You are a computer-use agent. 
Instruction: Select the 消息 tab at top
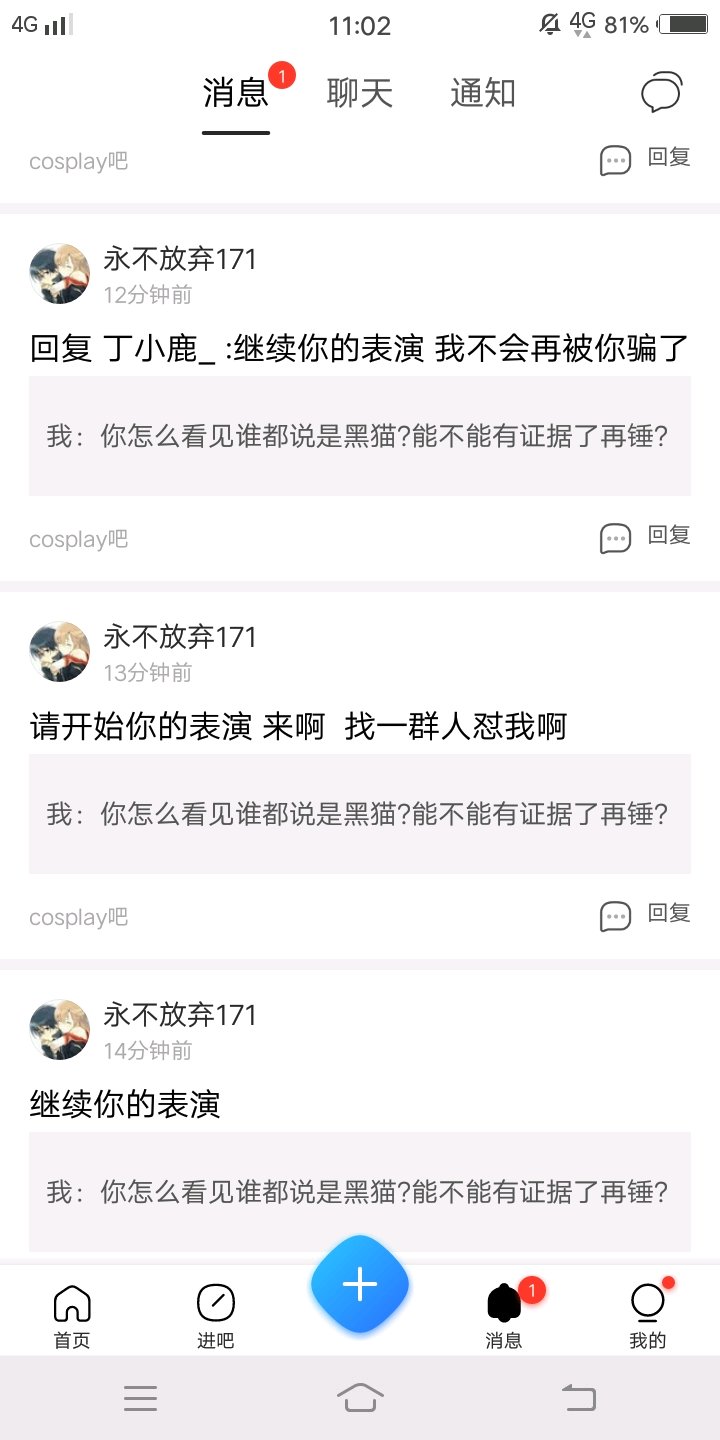click(x=236, y=94)
